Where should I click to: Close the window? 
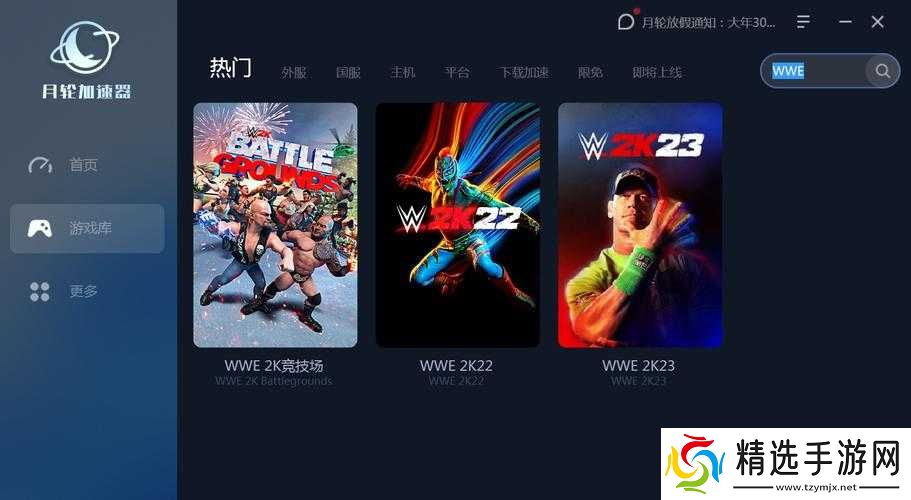click(878, 21)
